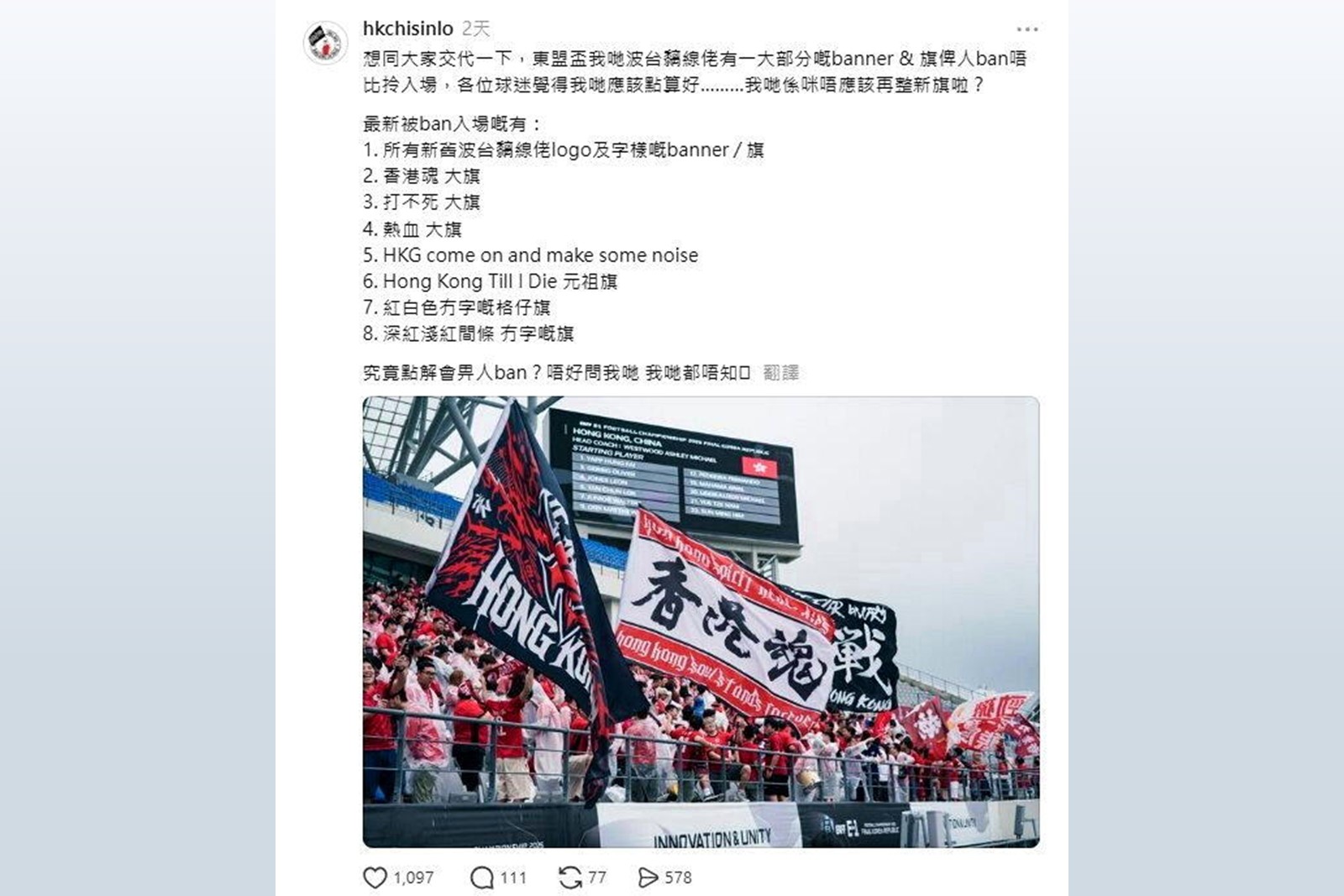Share the post via paper plane icon
The image size is (1344, 896).
(648, 878)
